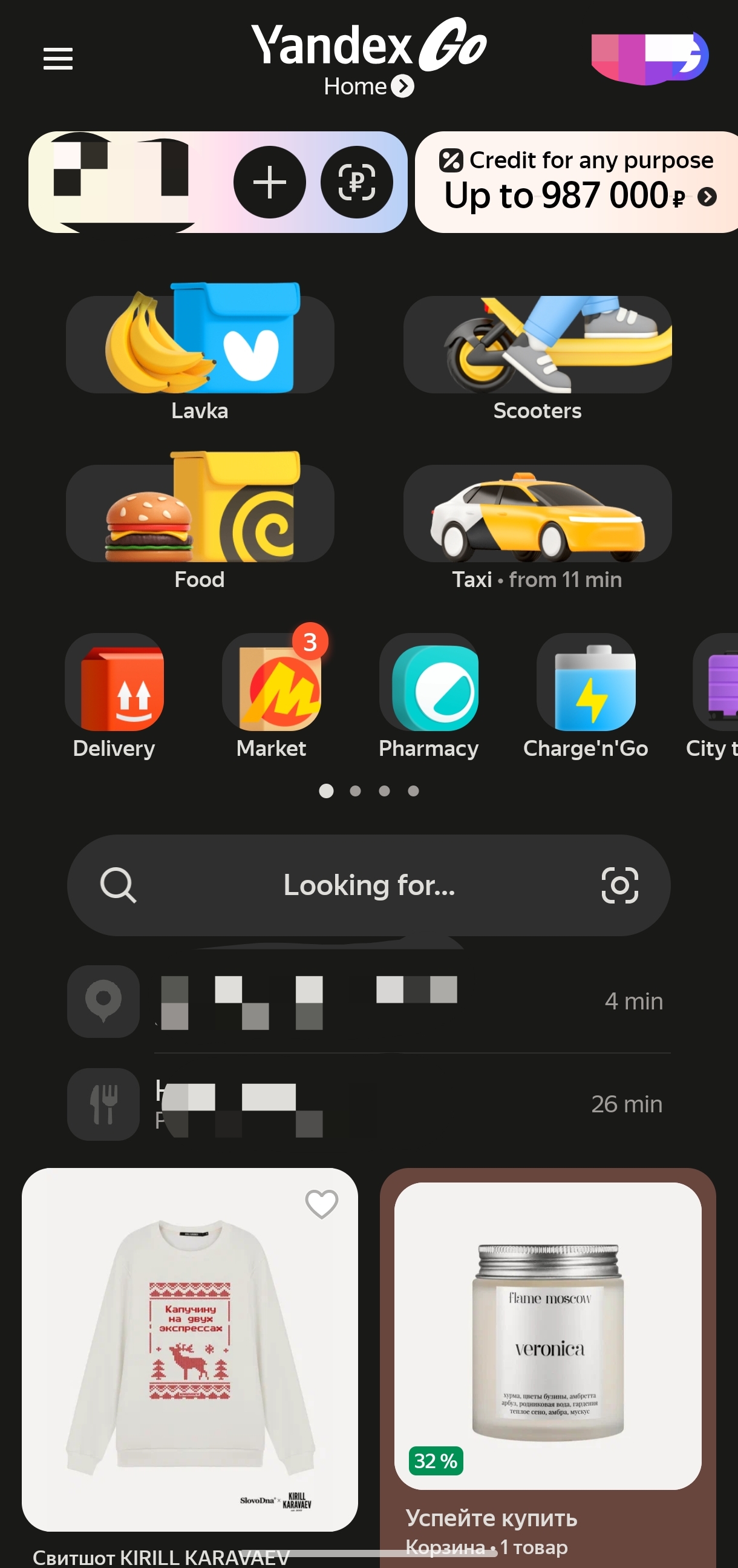Open the hamburger menu
The width and height of the screenshot is (738, 1568).
[58, 59]
